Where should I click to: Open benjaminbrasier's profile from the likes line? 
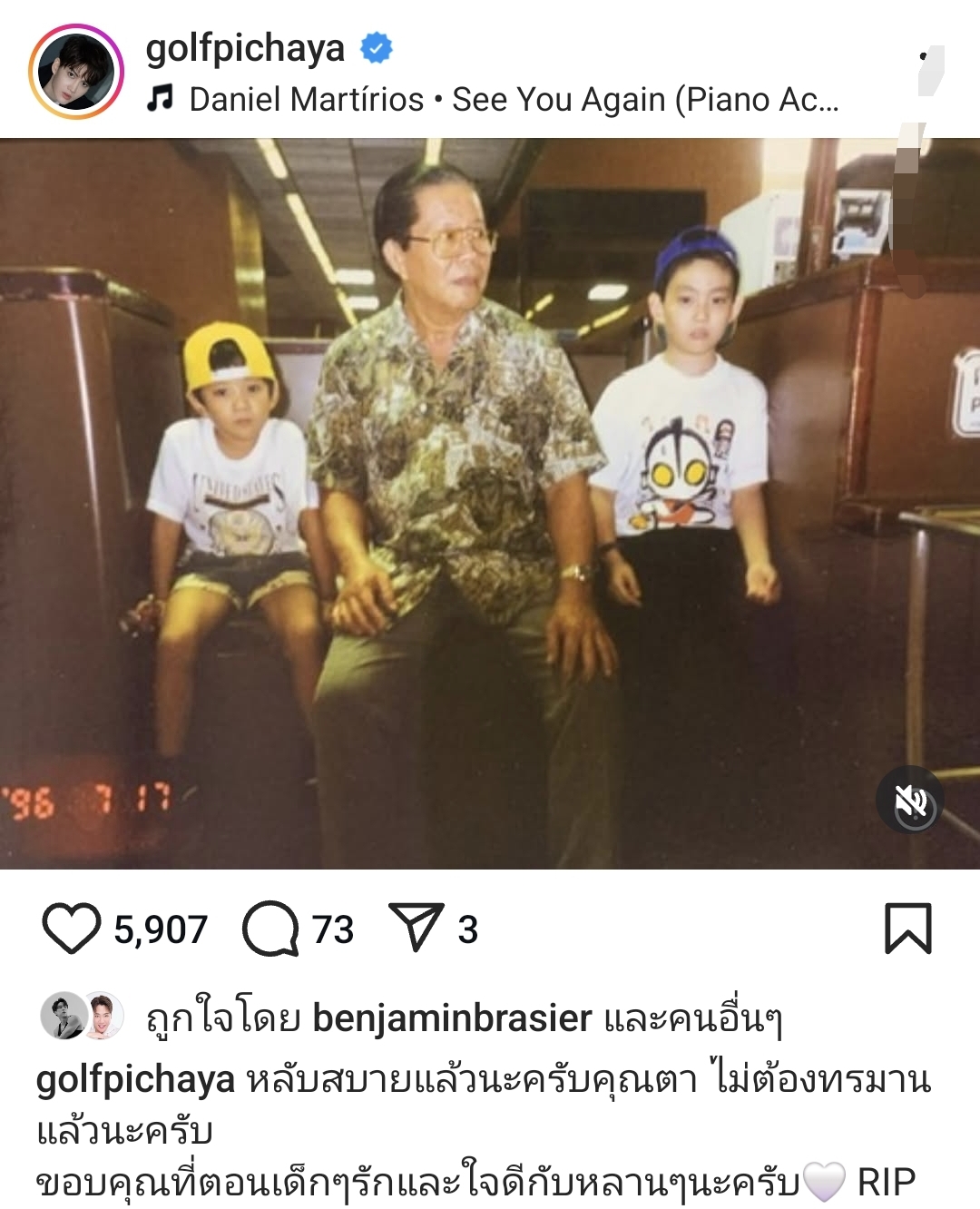pos(452,1018)
